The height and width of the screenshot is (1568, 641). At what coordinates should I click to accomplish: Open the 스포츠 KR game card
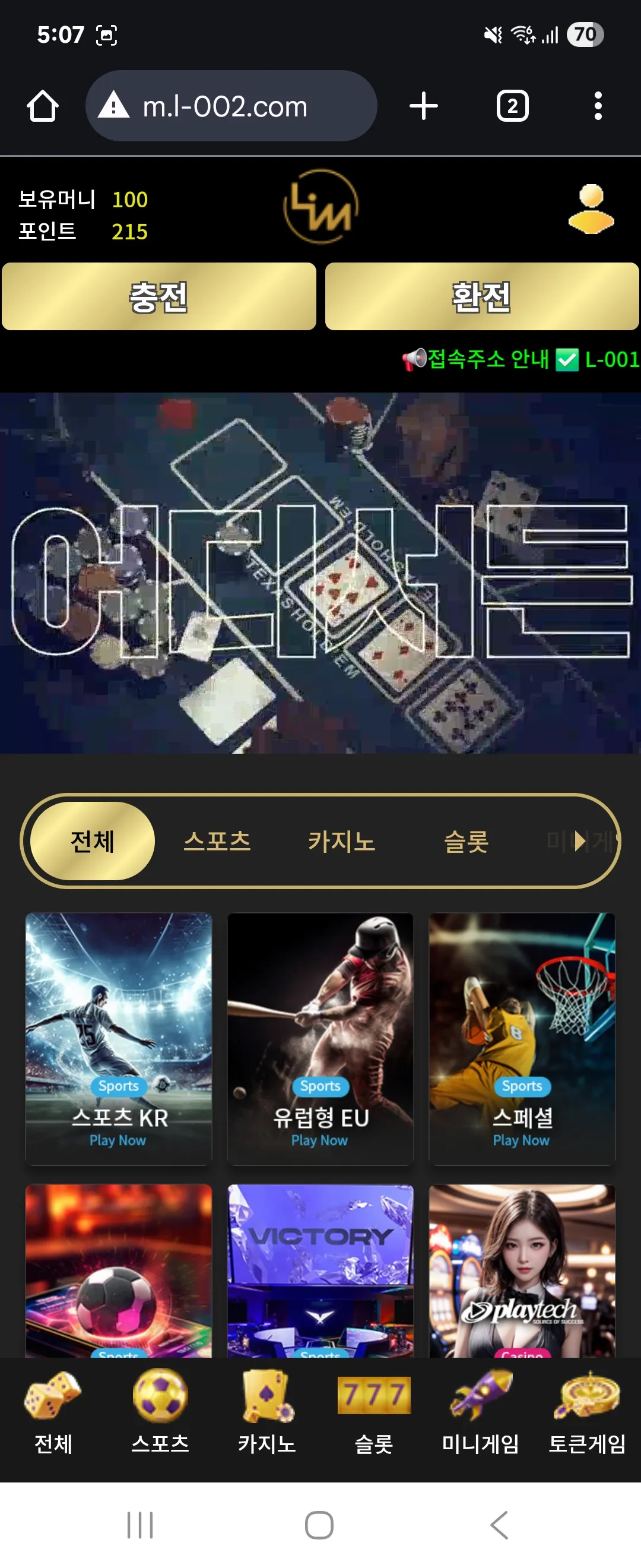coord(119,1038)
